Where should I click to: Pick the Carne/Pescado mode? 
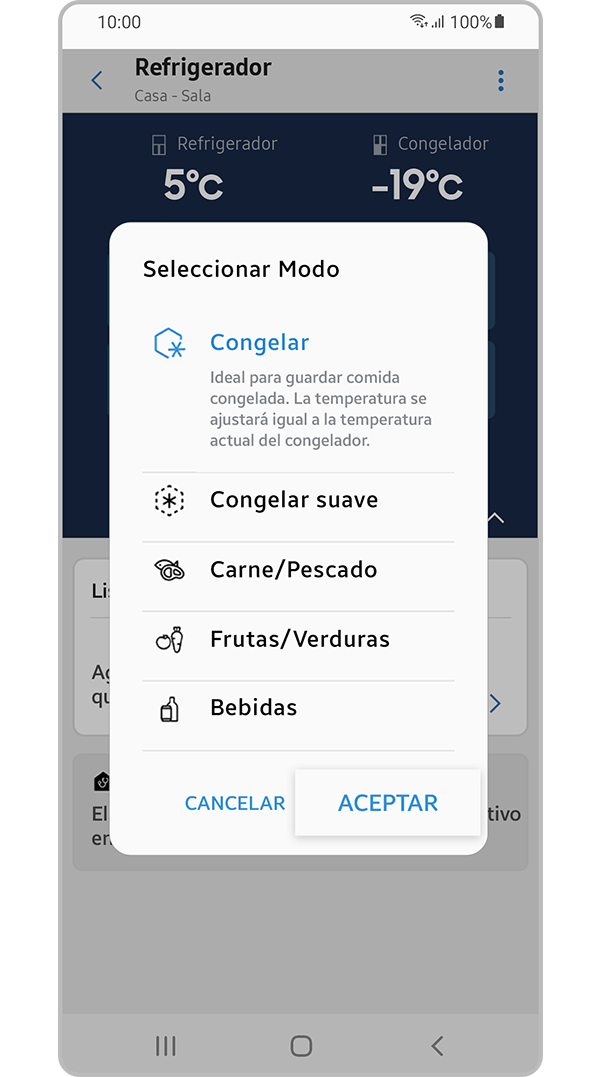tap(298, 569)
